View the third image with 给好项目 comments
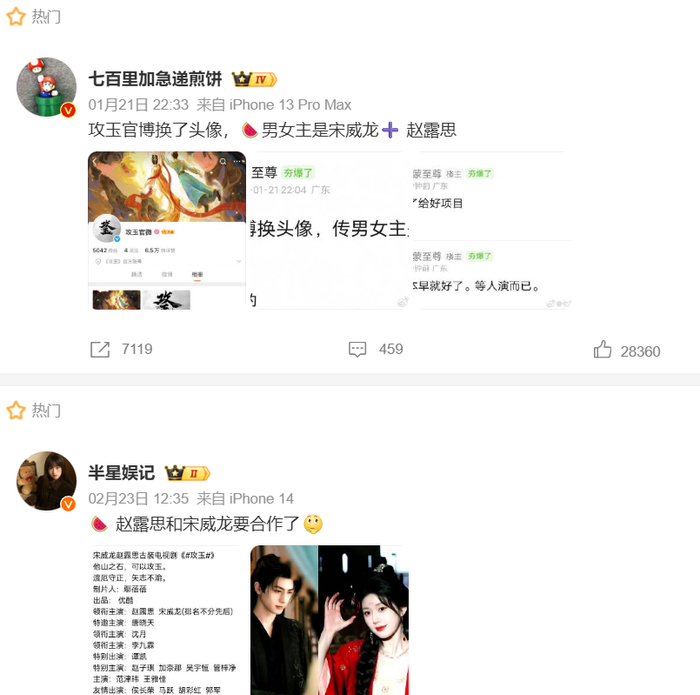Viewport: 700px width, 695px height. tap(492, 230)
